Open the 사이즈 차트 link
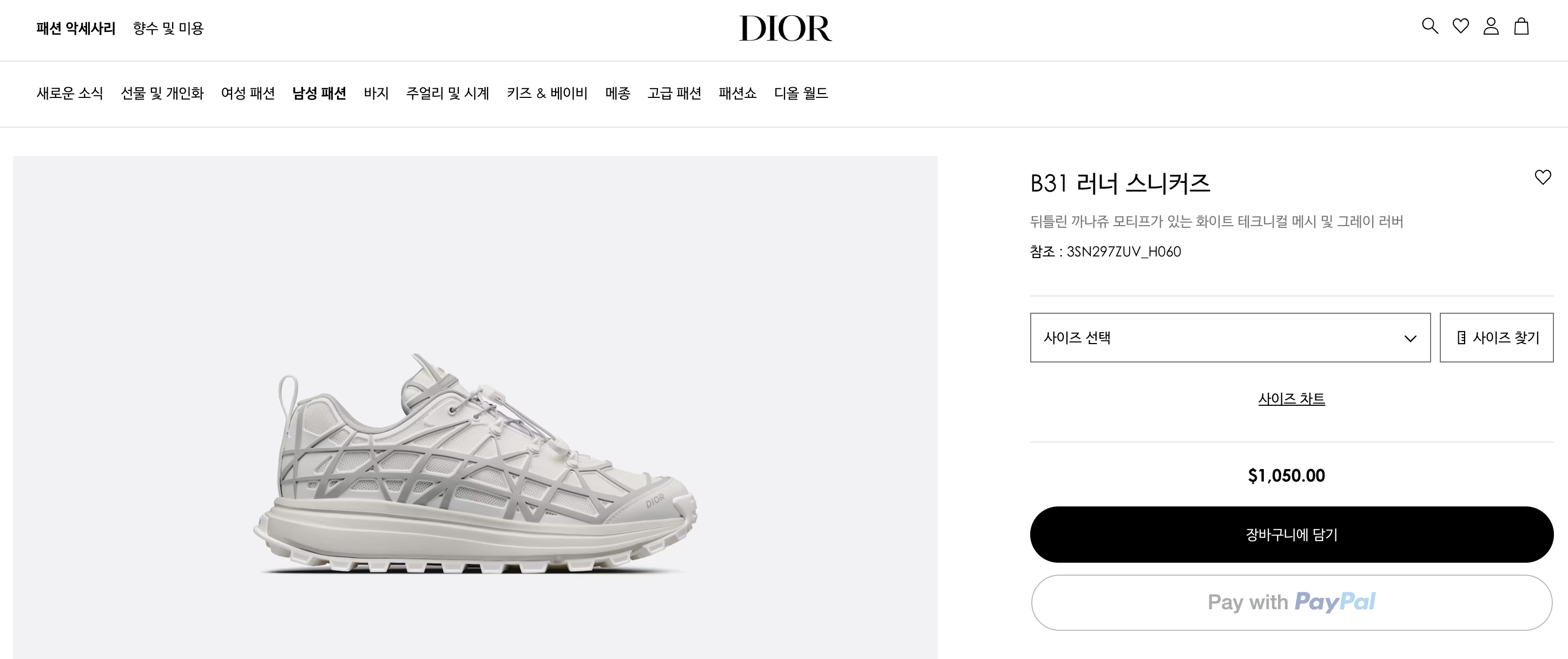This screenshot has height=659, width=1568. (1291, 399)
